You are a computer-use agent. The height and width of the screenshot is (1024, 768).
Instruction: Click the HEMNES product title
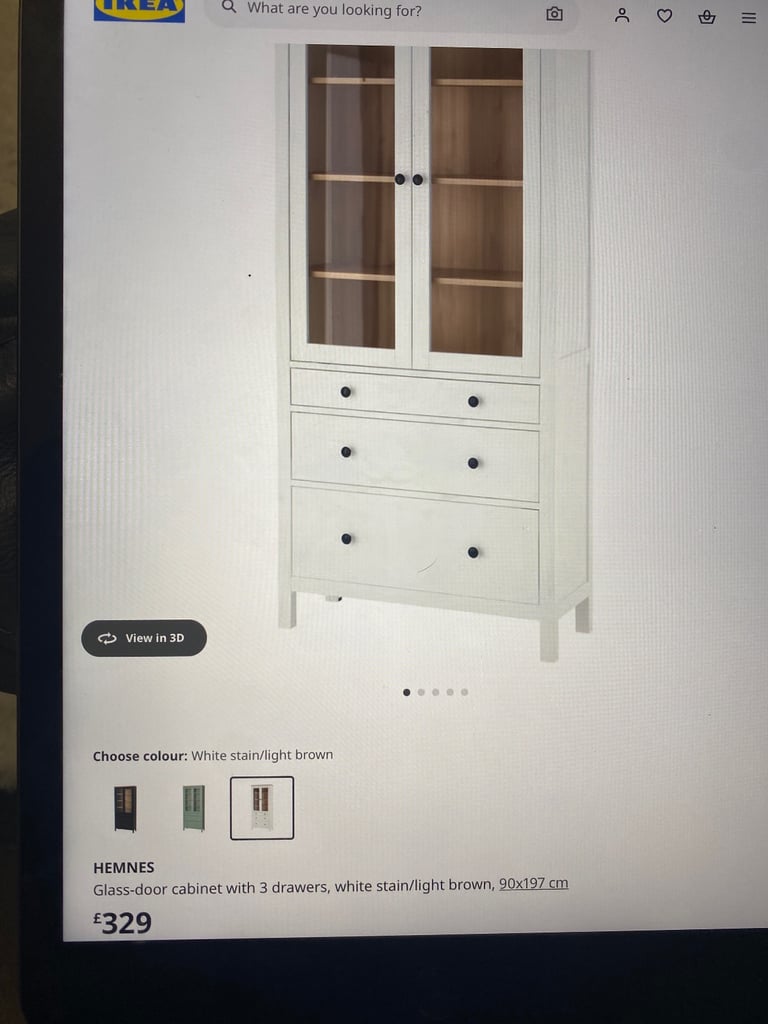(122, 867)
